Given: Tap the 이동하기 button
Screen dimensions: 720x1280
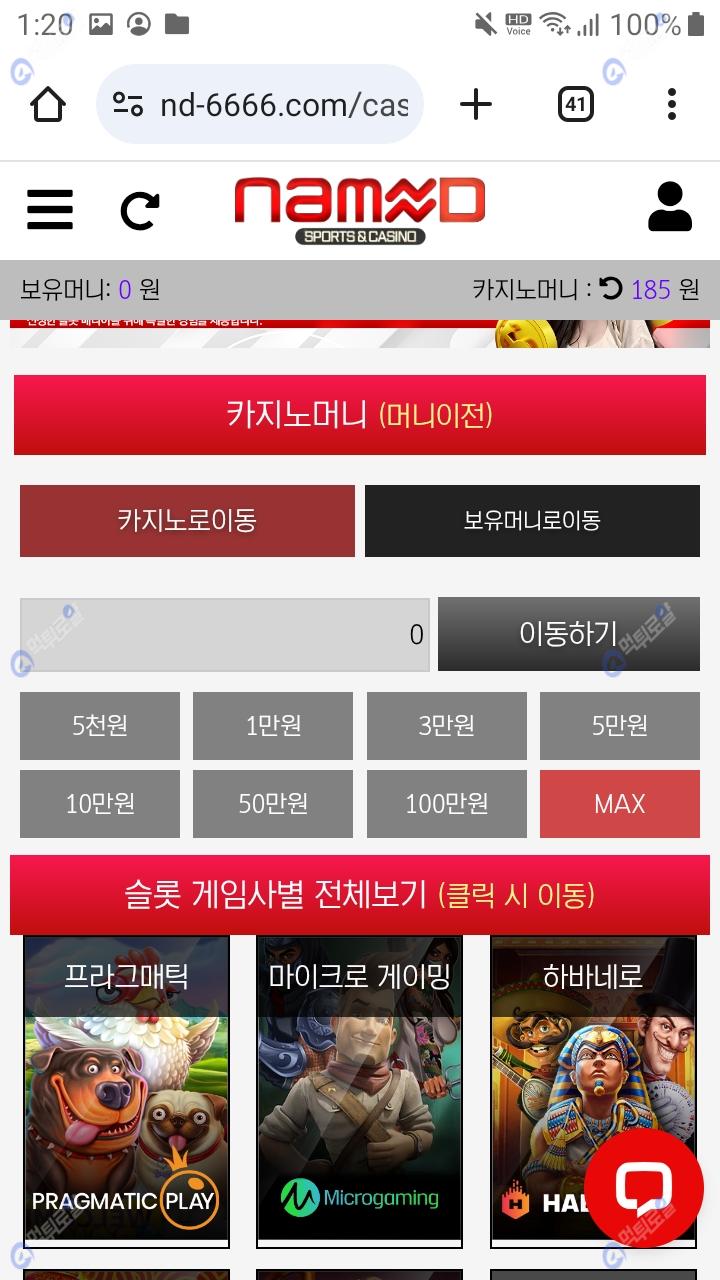Looking at the screenshot, I should coord(568,634).
